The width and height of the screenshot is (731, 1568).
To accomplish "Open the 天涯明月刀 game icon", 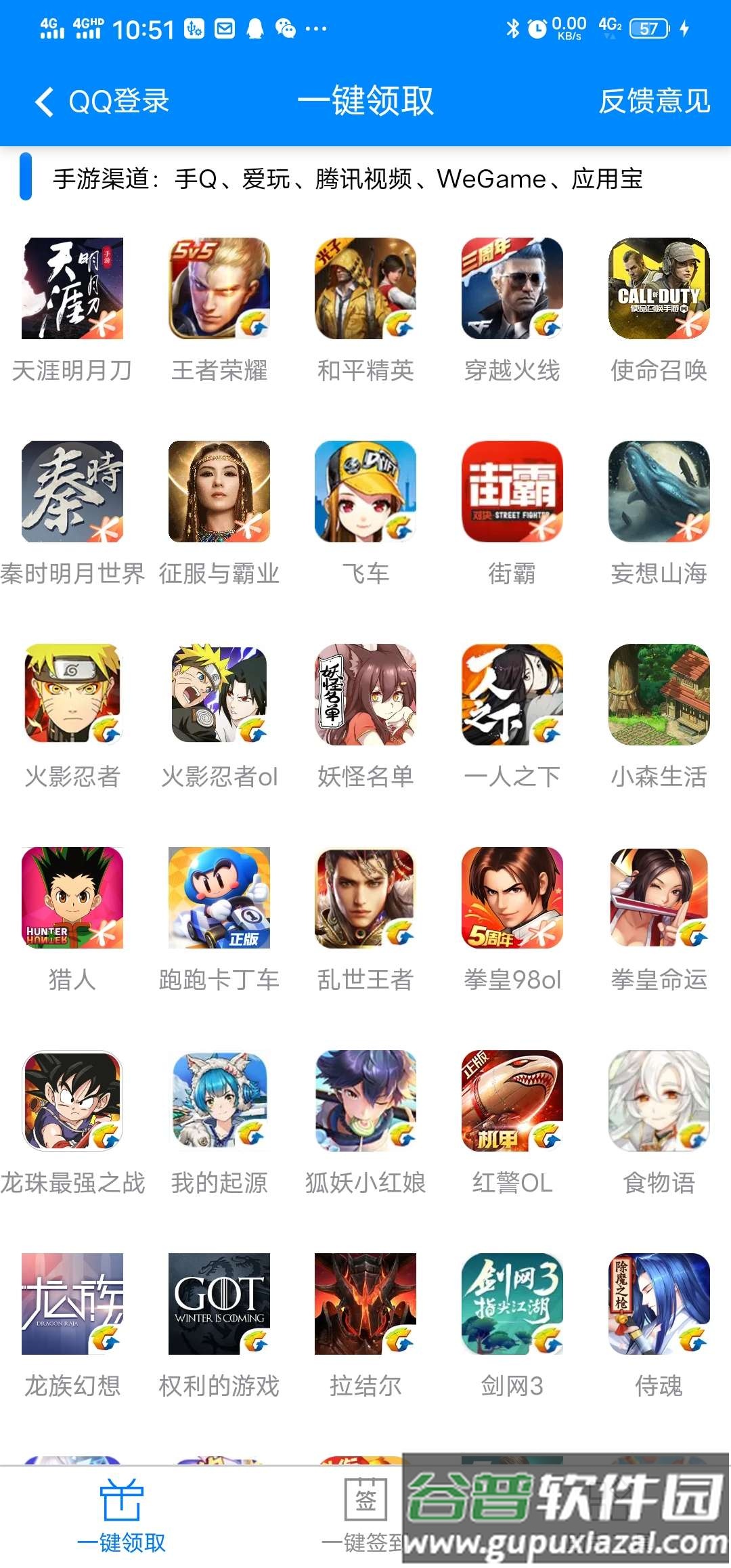I will (73, 290).
